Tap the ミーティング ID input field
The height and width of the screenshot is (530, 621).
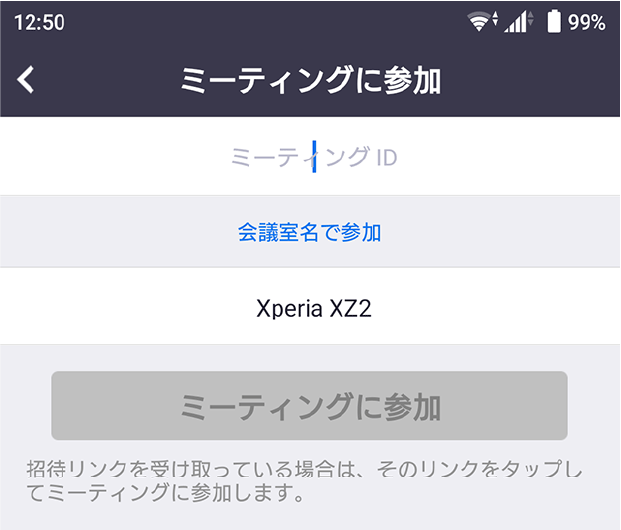tap(310, 157)
